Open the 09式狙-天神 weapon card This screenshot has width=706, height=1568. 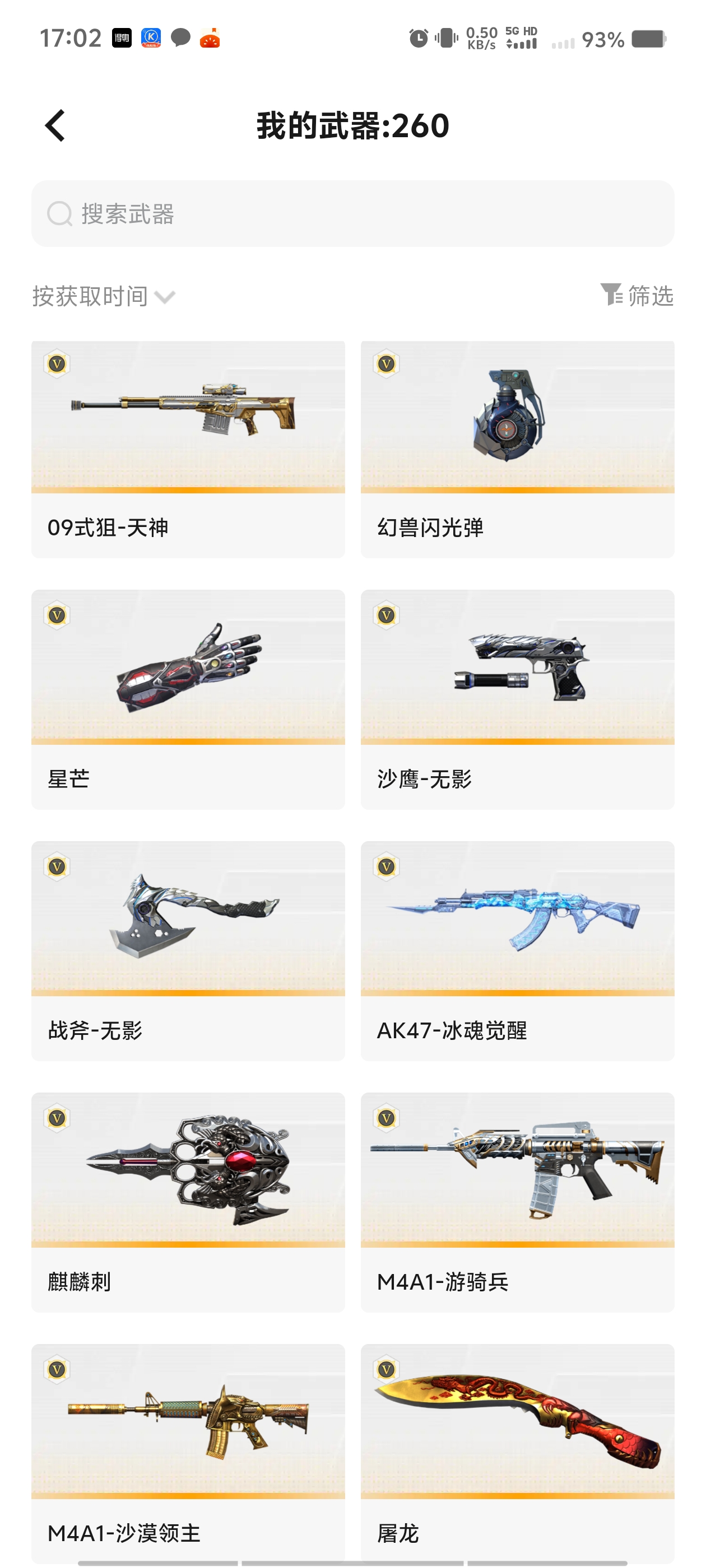pyautogui.click(x=188, y=449)
